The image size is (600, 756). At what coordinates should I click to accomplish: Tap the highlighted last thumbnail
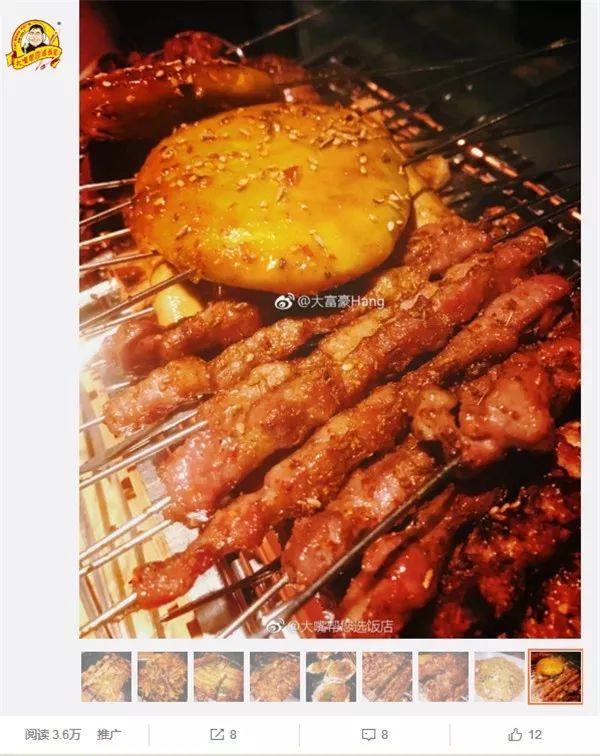click(x=556, y=676)
